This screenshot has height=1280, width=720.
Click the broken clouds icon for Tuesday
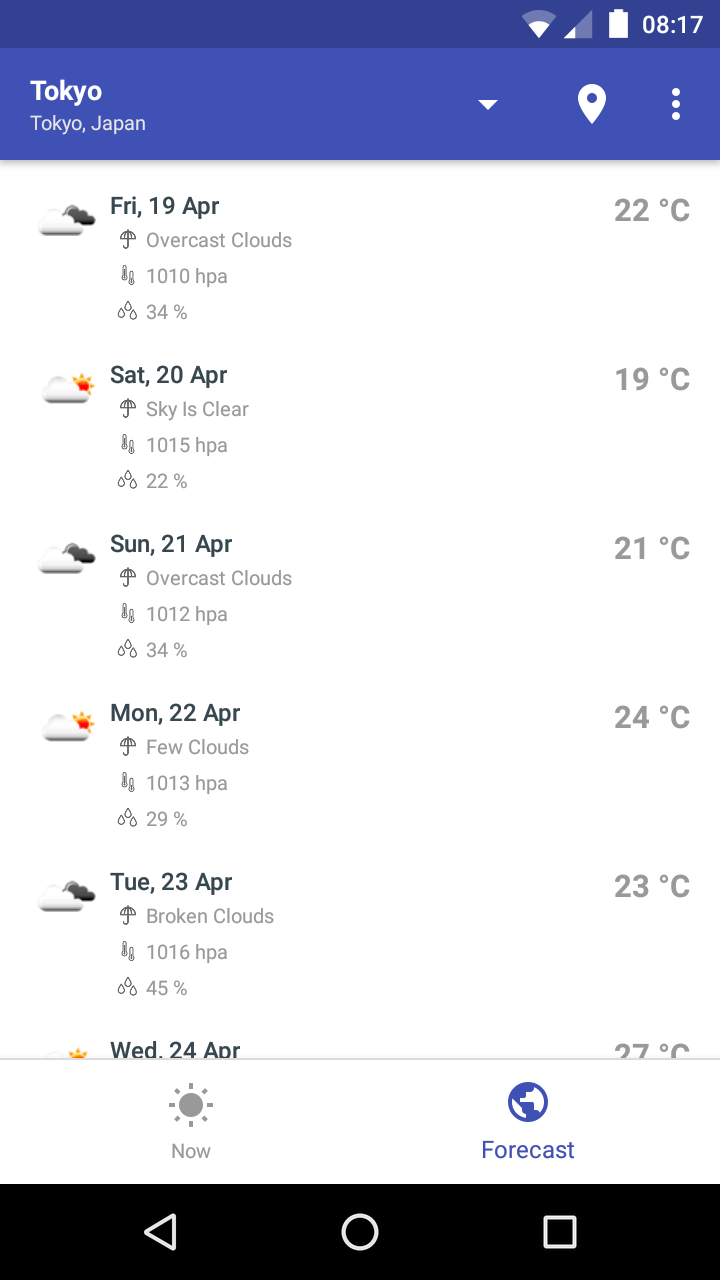(65, 892)
